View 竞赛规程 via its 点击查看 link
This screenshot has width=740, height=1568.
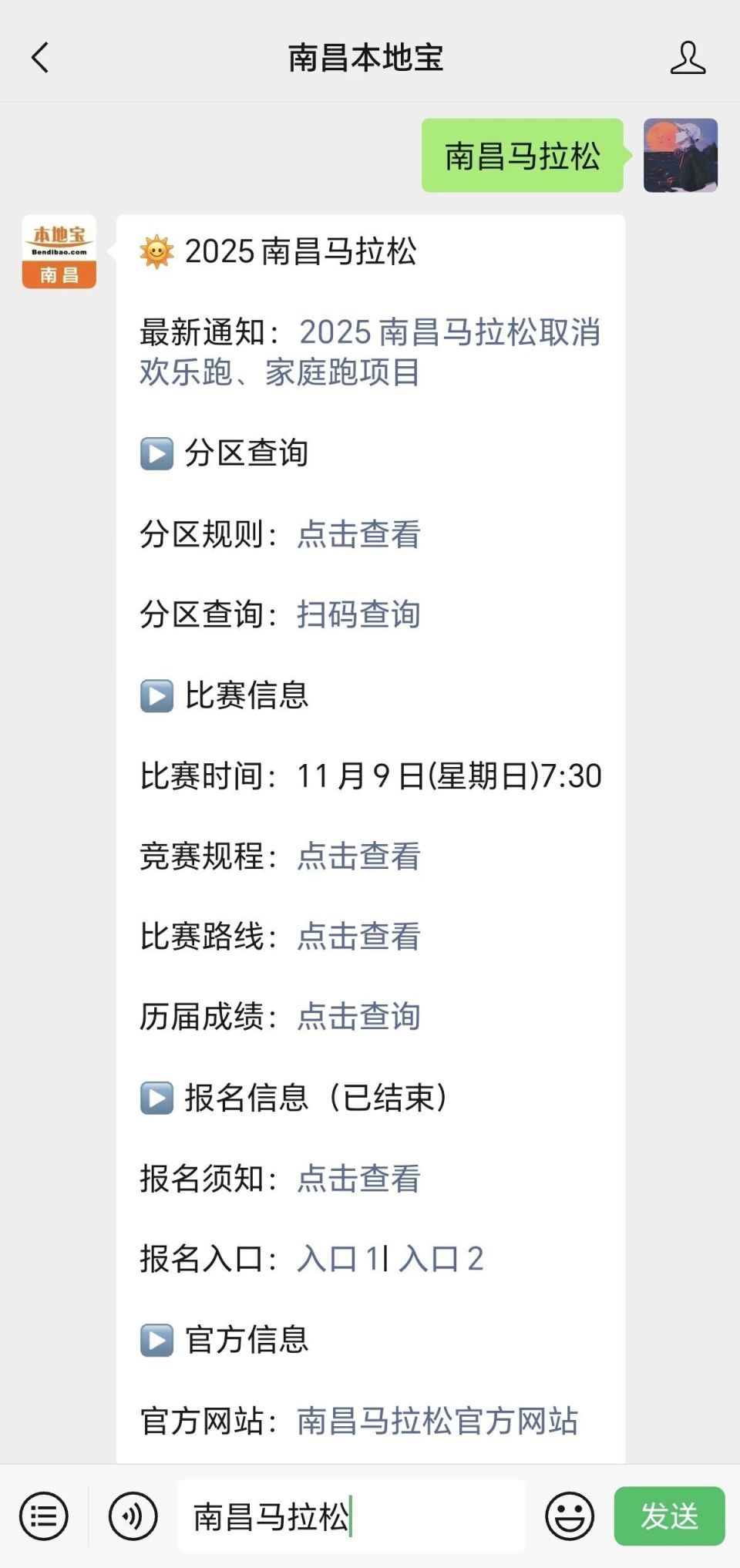(358, 857)
